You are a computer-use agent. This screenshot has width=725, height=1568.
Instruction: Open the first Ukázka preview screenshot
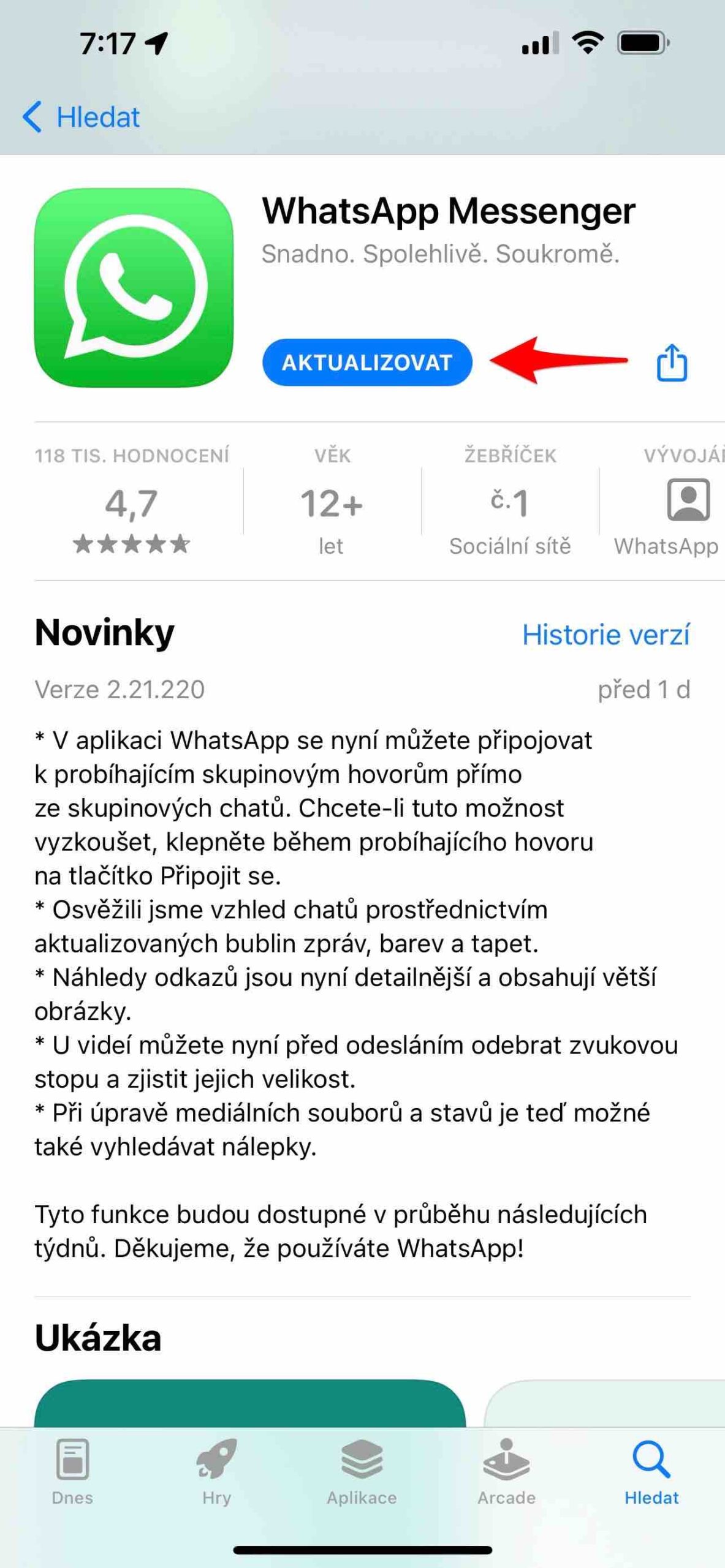250,1403
